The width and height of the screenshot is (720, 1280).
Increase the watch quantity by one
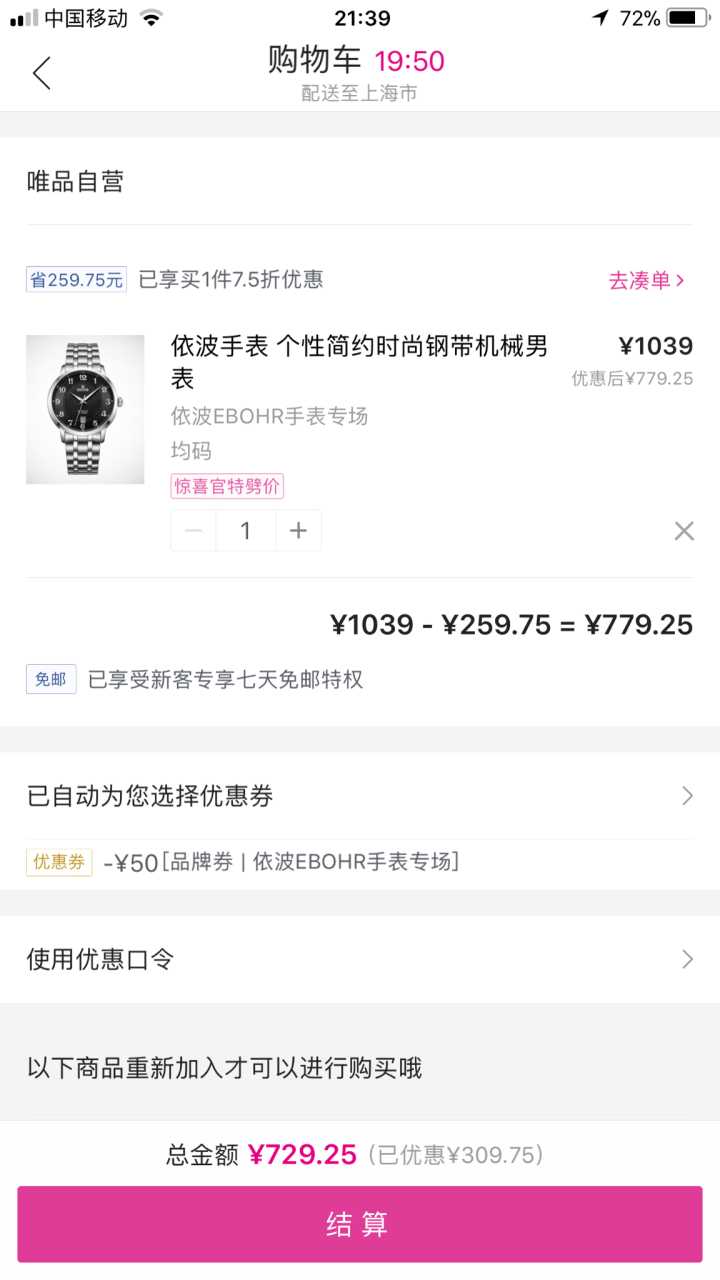coord(298,531)
